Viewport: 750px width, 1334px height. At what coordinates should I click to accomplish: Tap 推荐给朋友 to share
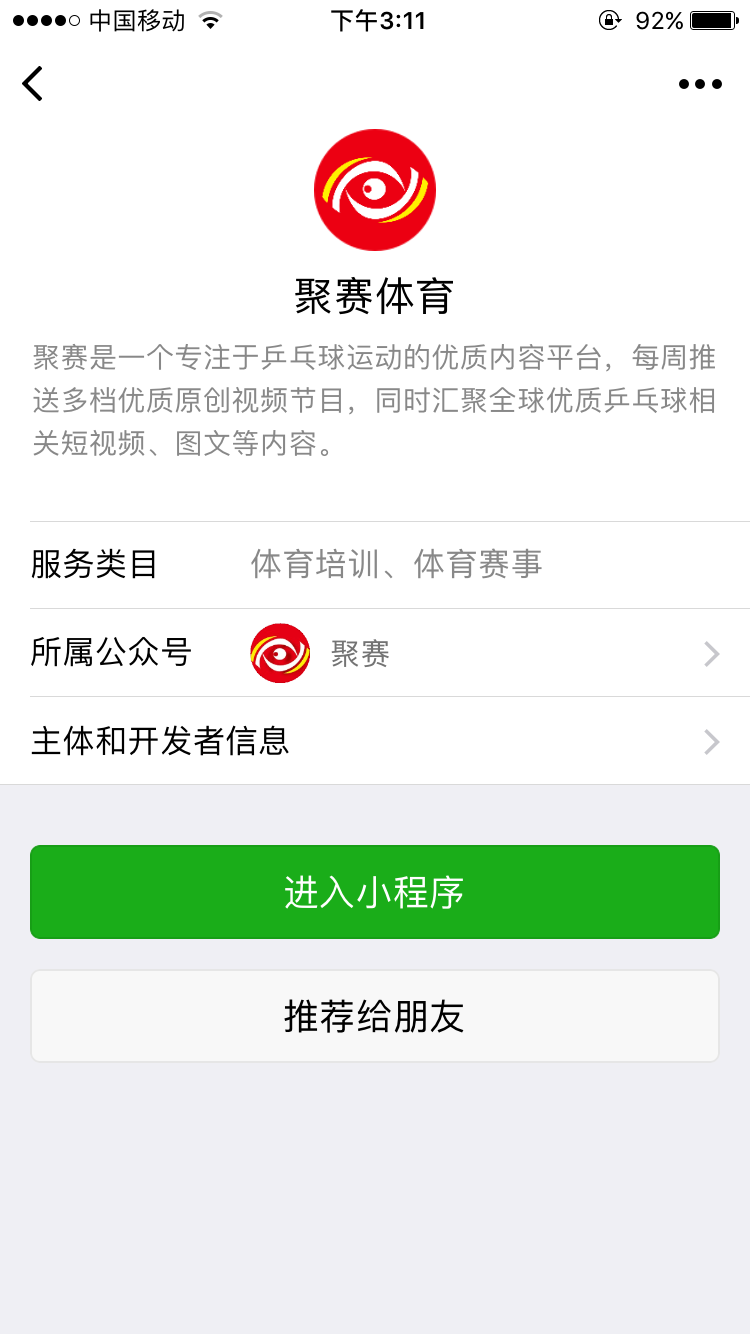point(375,1016)
